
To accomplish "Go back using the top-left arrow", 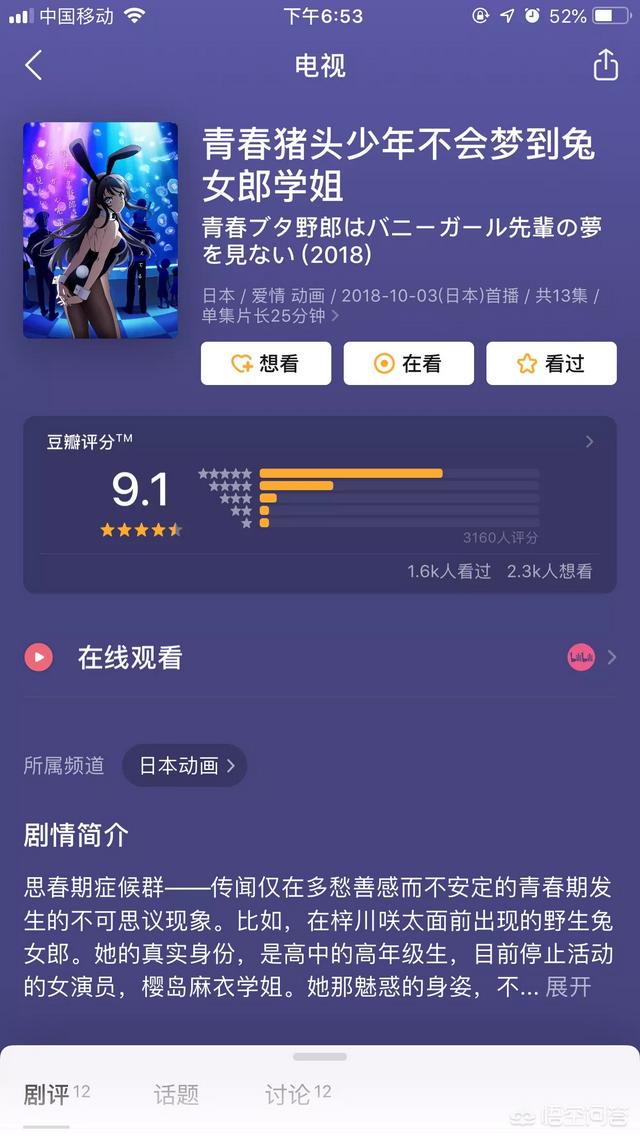I will coord(34,66).
